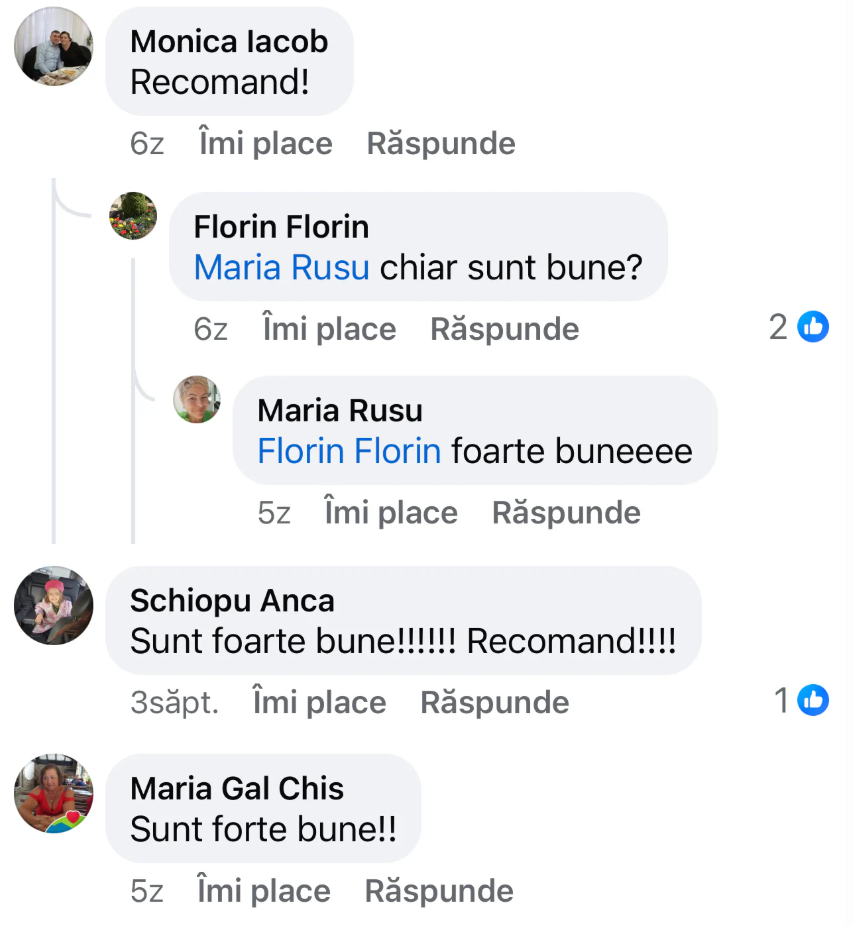Screen dimensions: 853x926
Task: Like Florin Florin's reply
Action: pos(329,329)
